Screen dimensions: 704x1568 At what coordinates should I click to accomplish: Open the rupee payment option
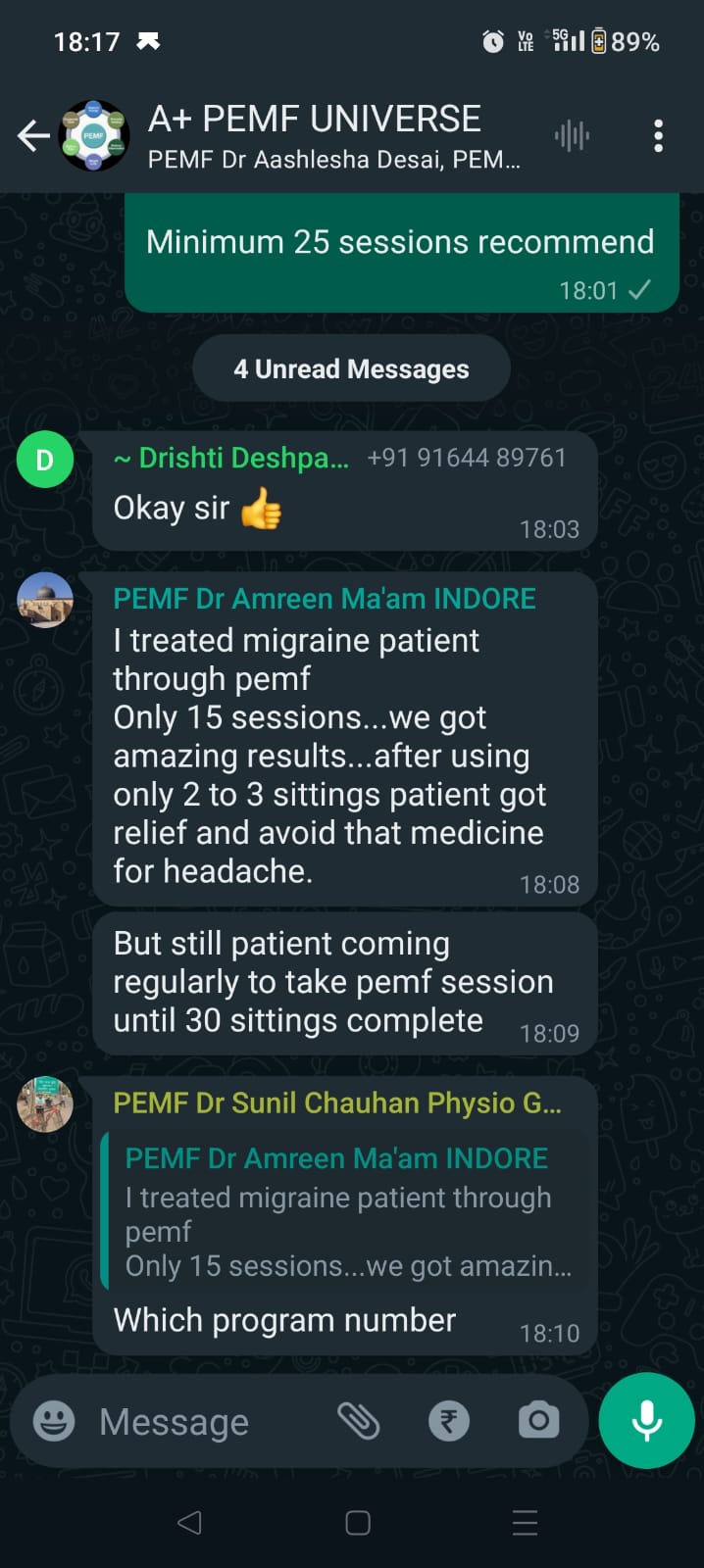[x=449, y=1420]
